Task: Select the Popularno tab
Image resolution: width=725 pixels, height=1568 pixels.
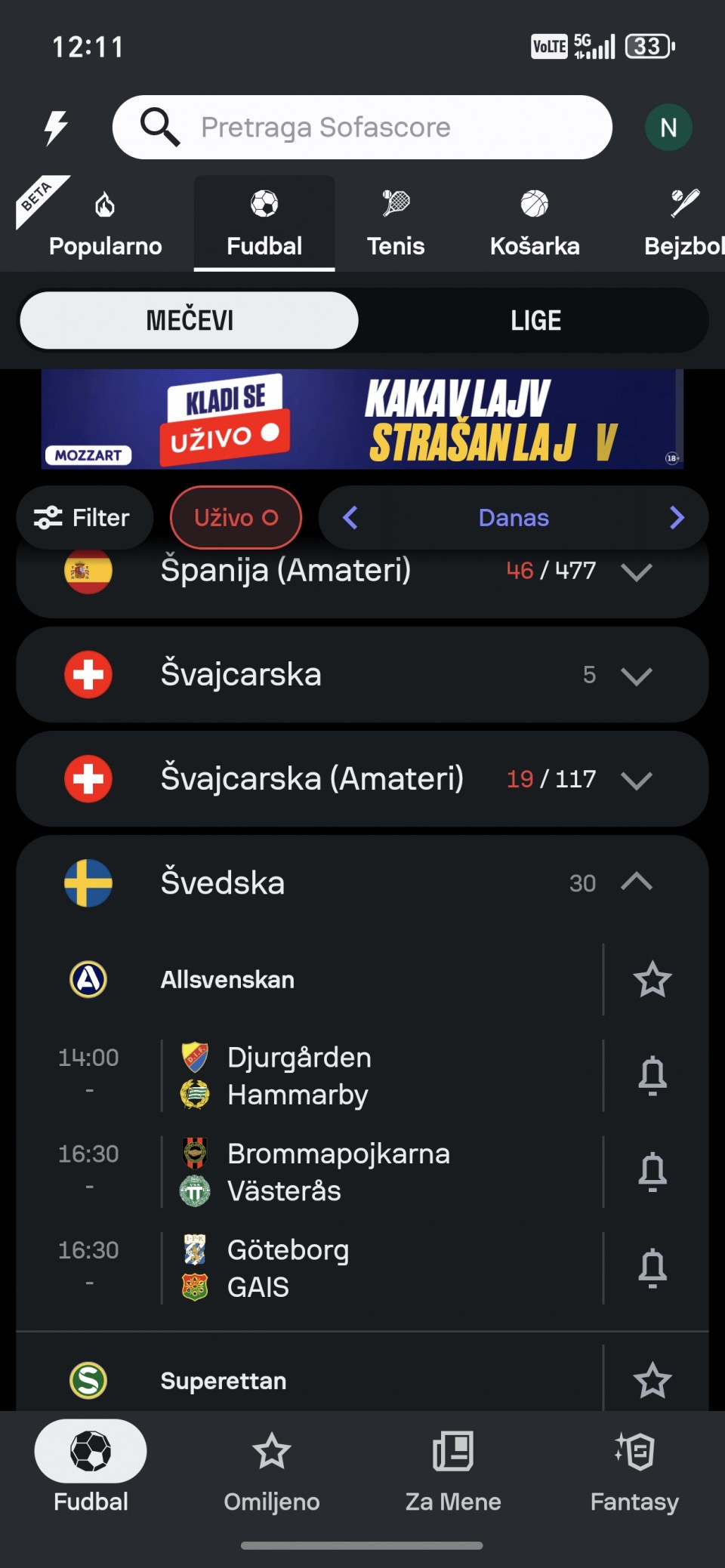Action: pos(105,223)
